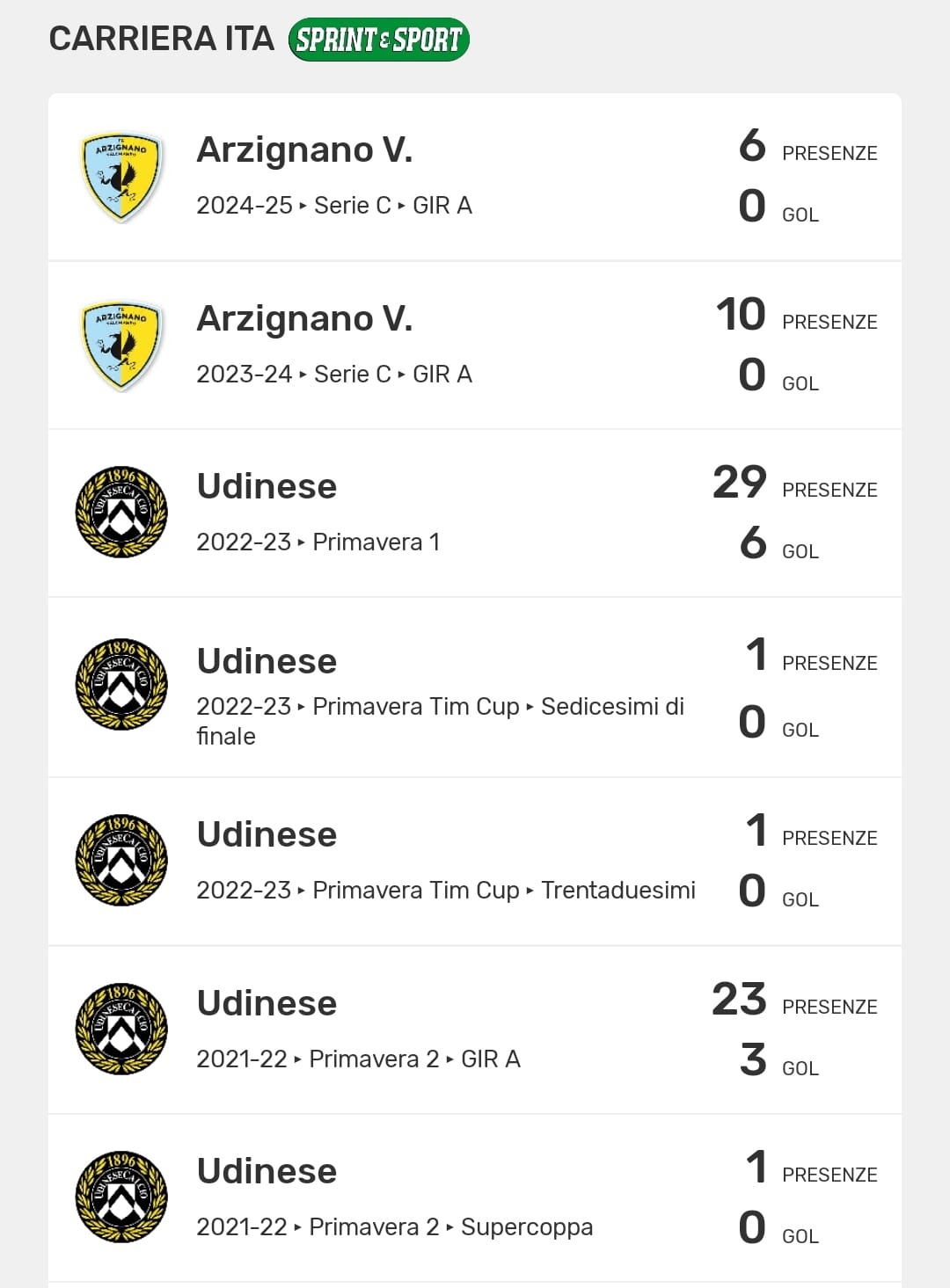Open Udinese 2022-23 Primavera 1 row
This screenshot has height=1288, width=950.
(x=475, y=513)
